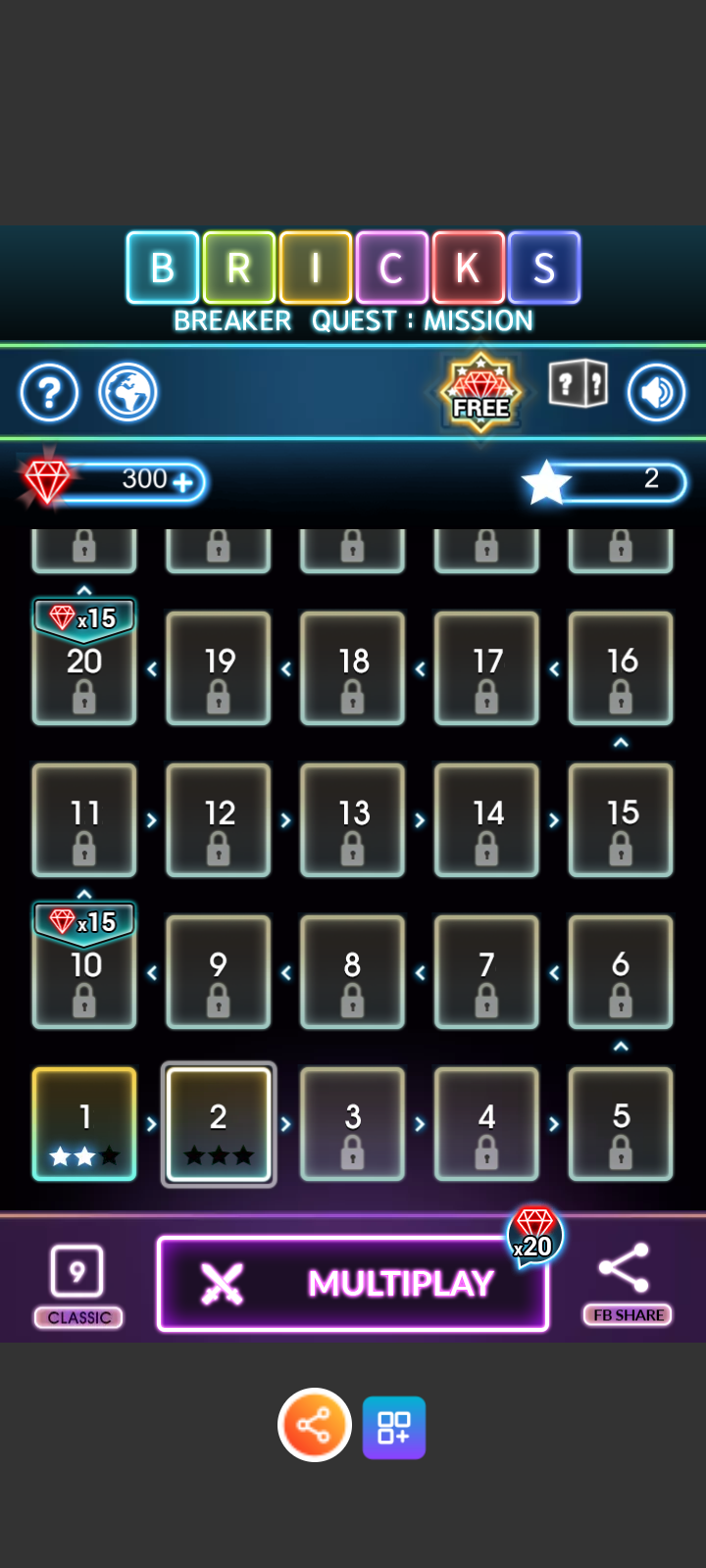Mute the game sound
706x1568 pixels.
[x=656, y=393]
